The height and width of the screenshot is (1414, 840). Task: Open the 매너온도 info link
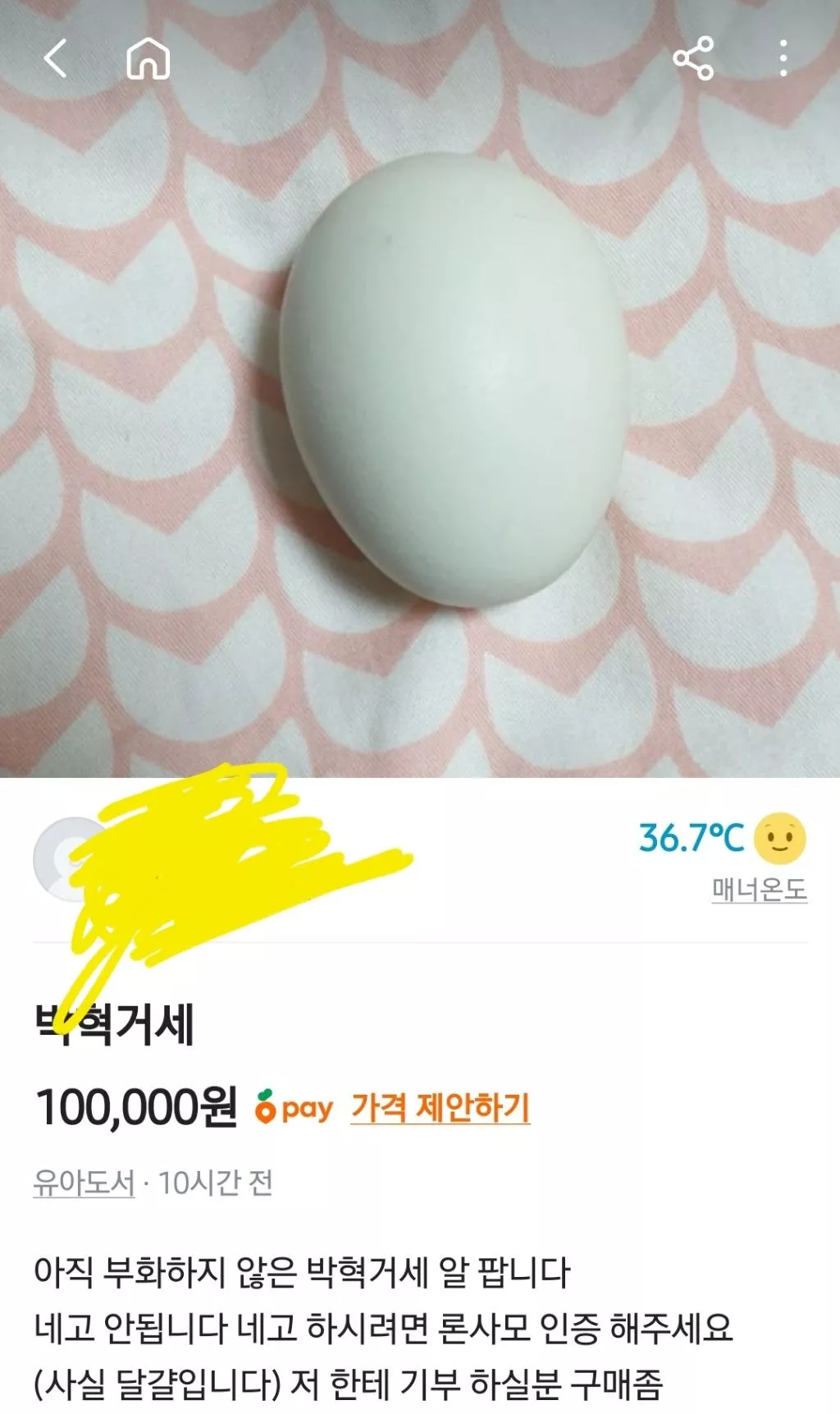tap(759, 890)
